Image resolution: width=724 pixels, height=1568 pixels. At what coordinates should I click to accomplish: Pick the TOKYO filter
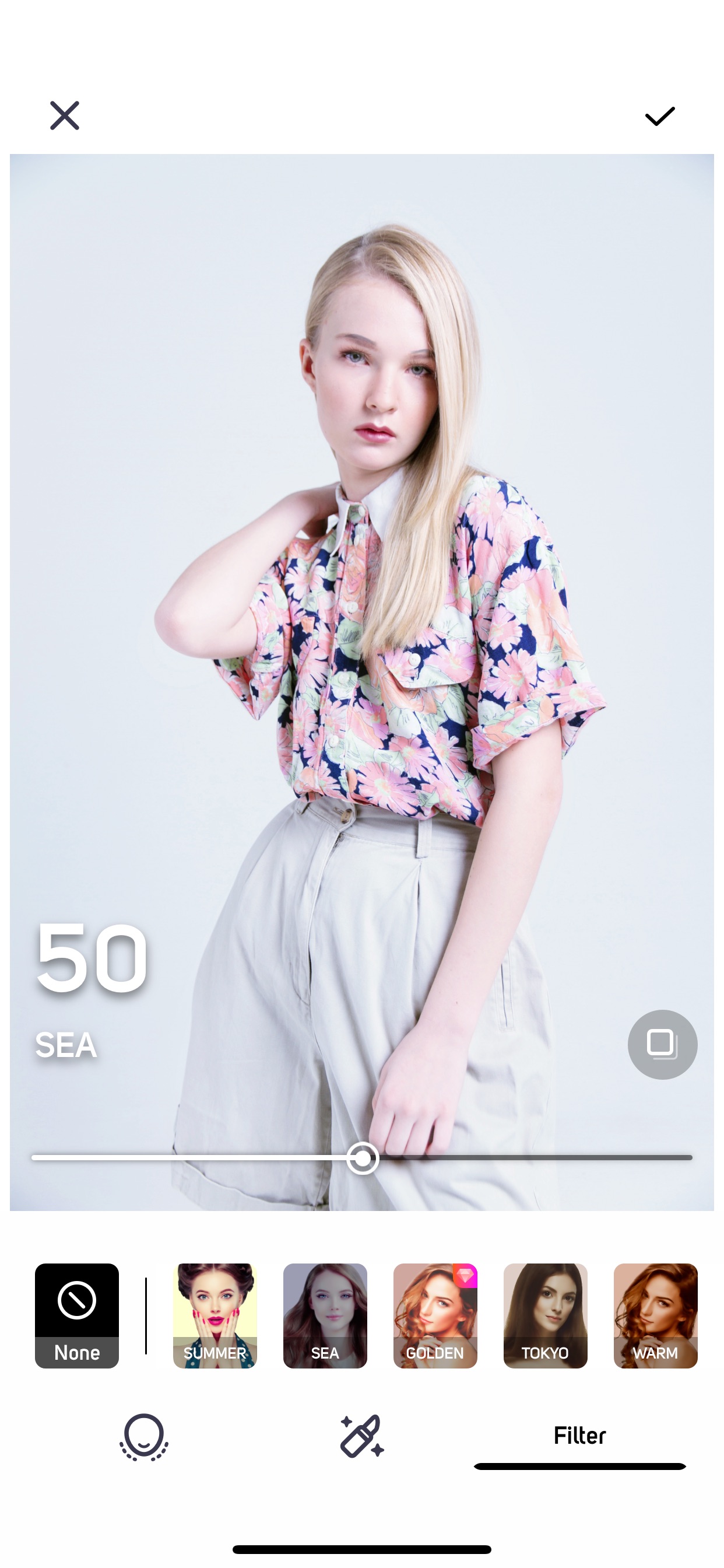coord(545,1316)
